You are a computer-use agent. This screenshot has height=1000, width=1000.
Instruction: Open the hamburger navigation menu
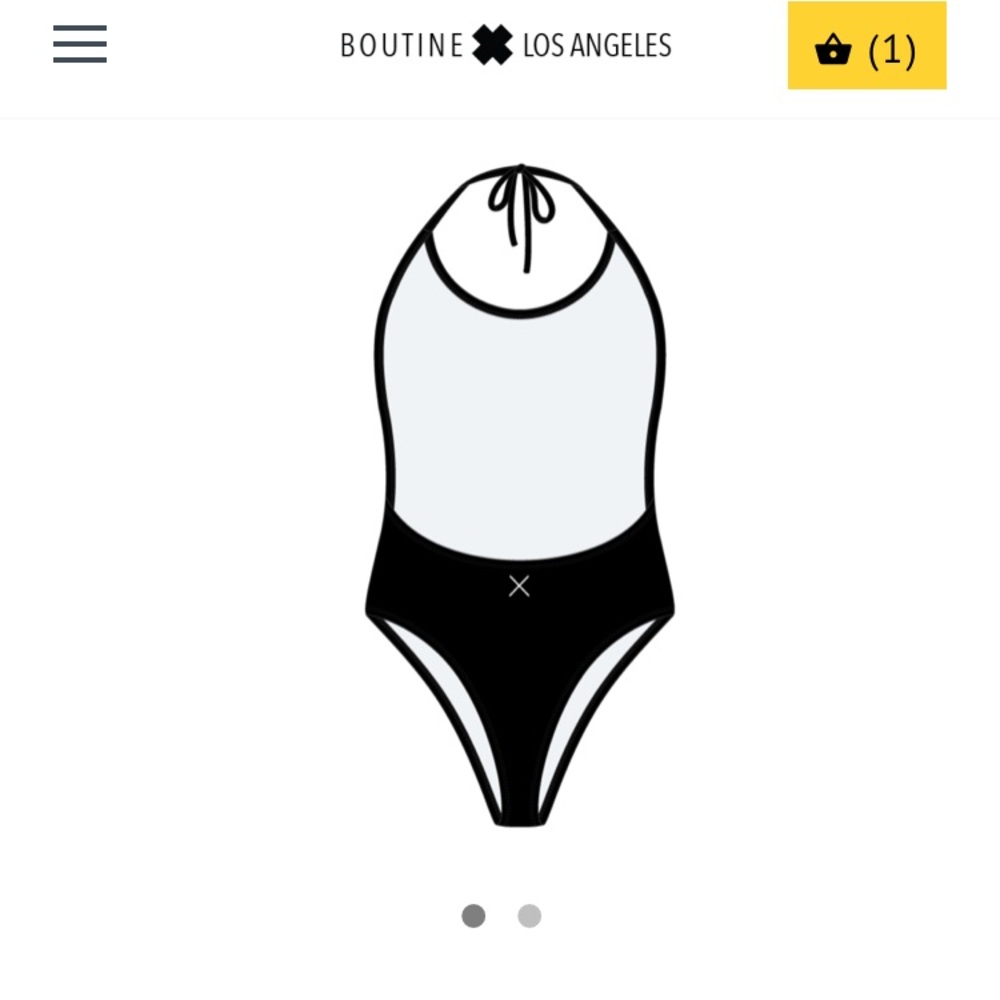tap(80, 45)
